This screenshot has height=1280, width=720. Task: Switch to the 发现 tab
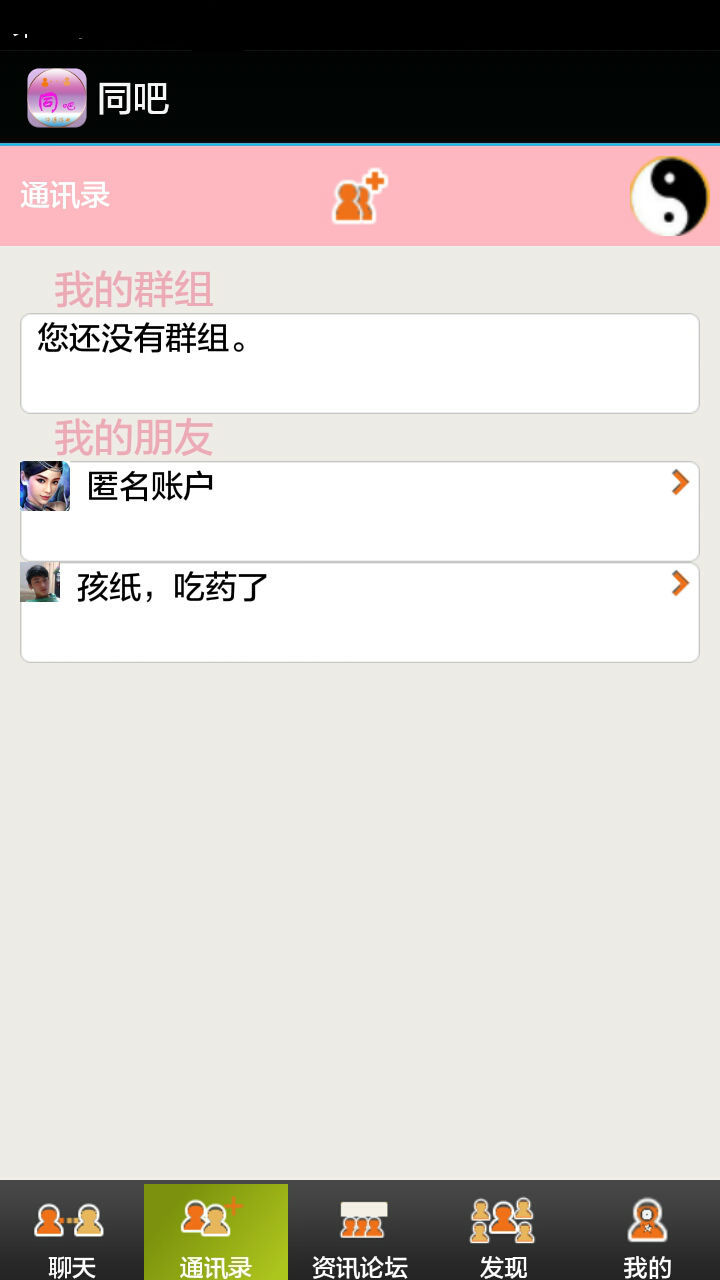503,1232
